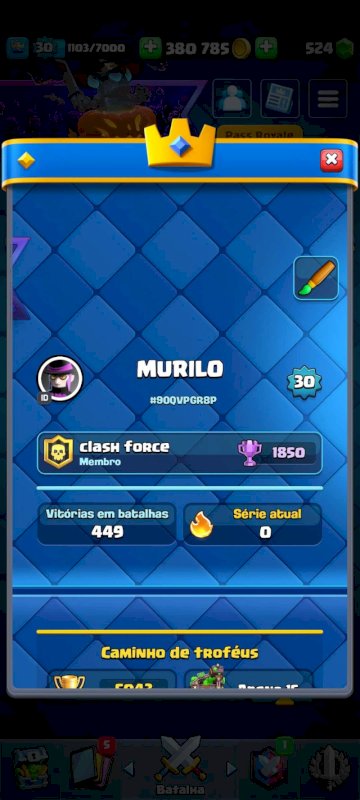The image size is (360, 800).
Task: Tap the level 30 badge
Action: pyautogui.click(x=304, y=382)
